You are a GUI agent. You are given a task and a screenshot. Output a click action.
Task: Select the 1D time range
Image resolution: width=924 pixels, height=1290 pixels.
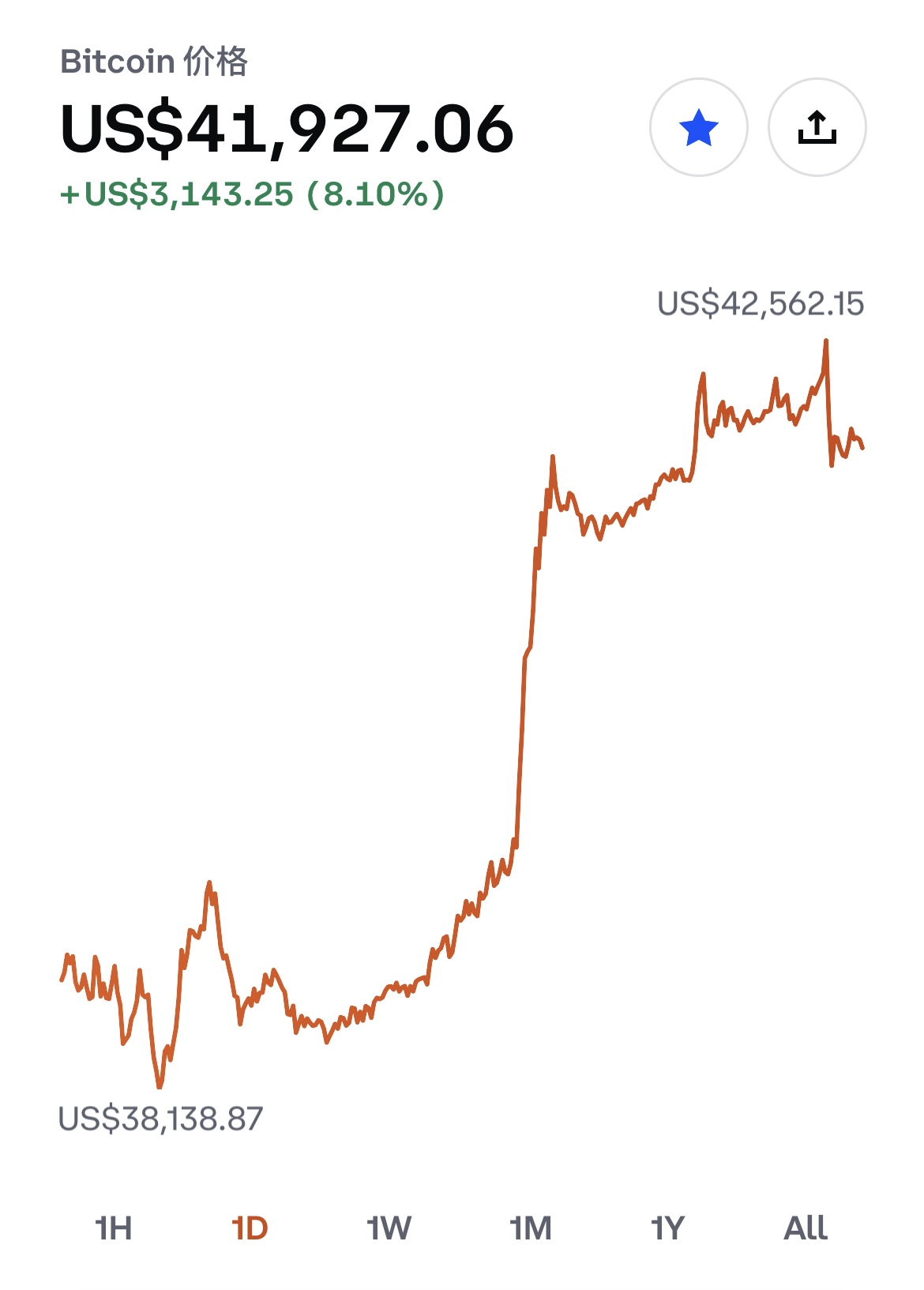[250, 1228]
